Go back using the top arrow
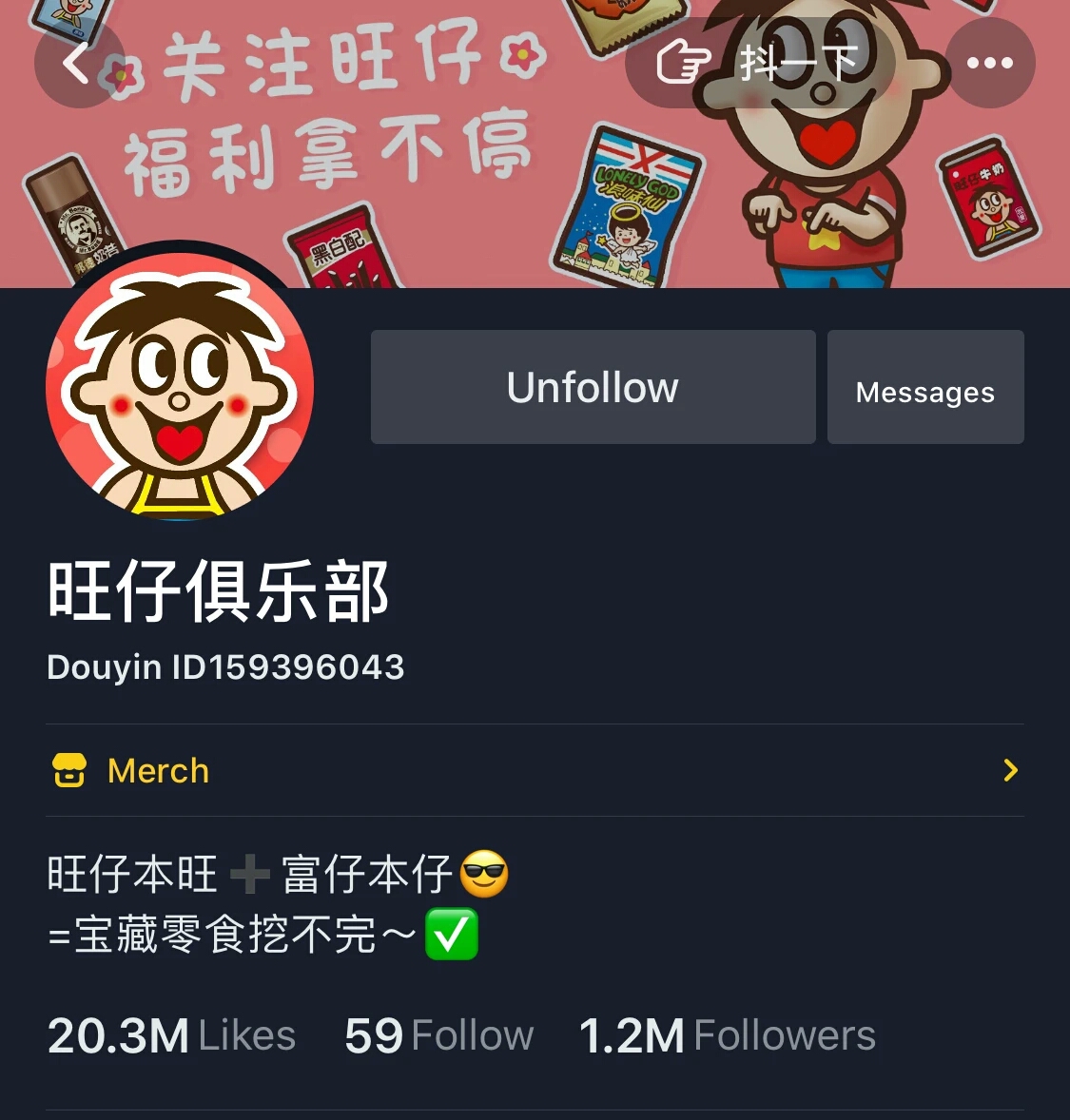Viewport: 1070px width, 1120px height. click(x=78, y=64)
